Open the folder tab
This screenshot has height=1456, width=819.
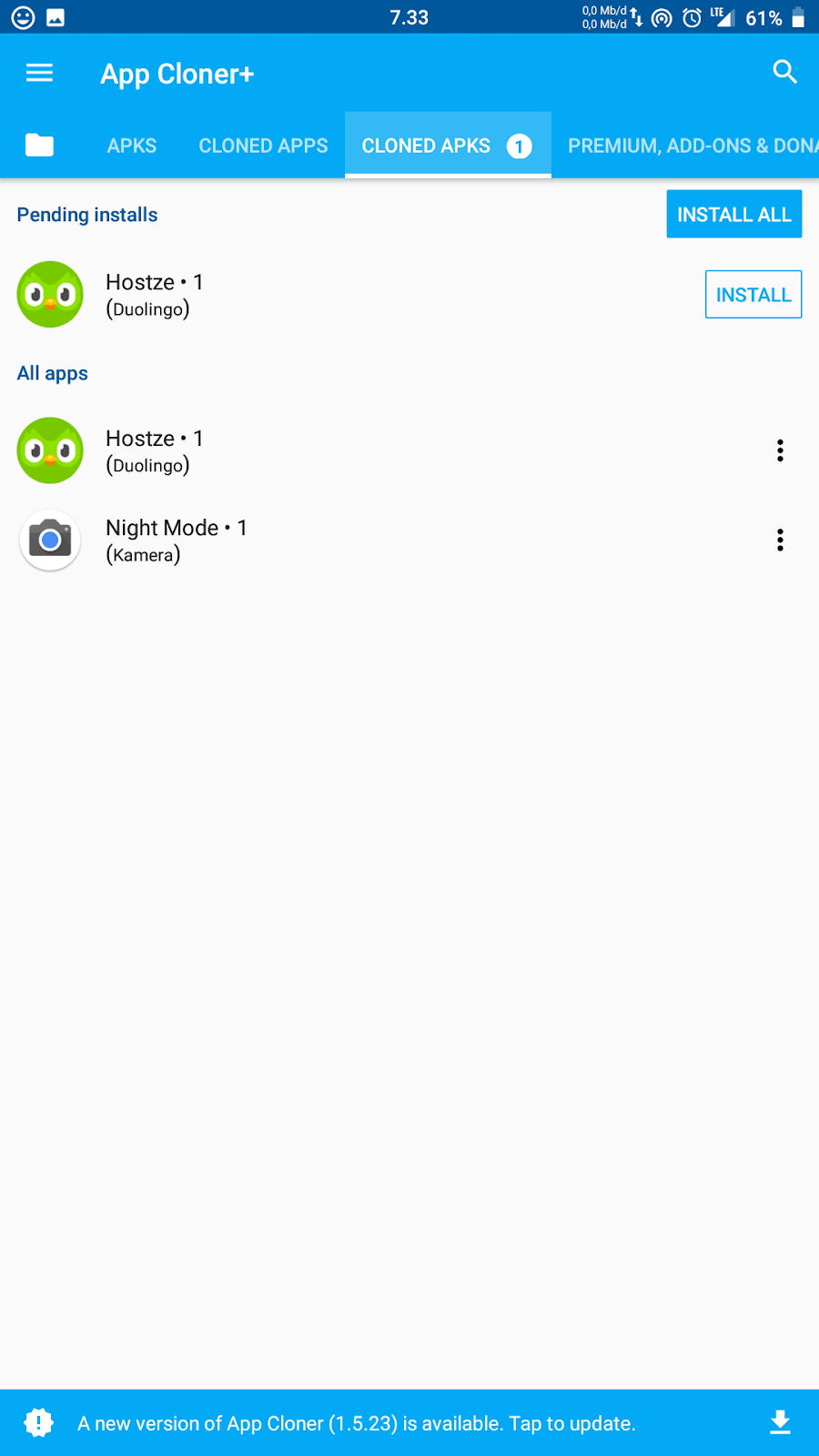(x=39, y=146)
